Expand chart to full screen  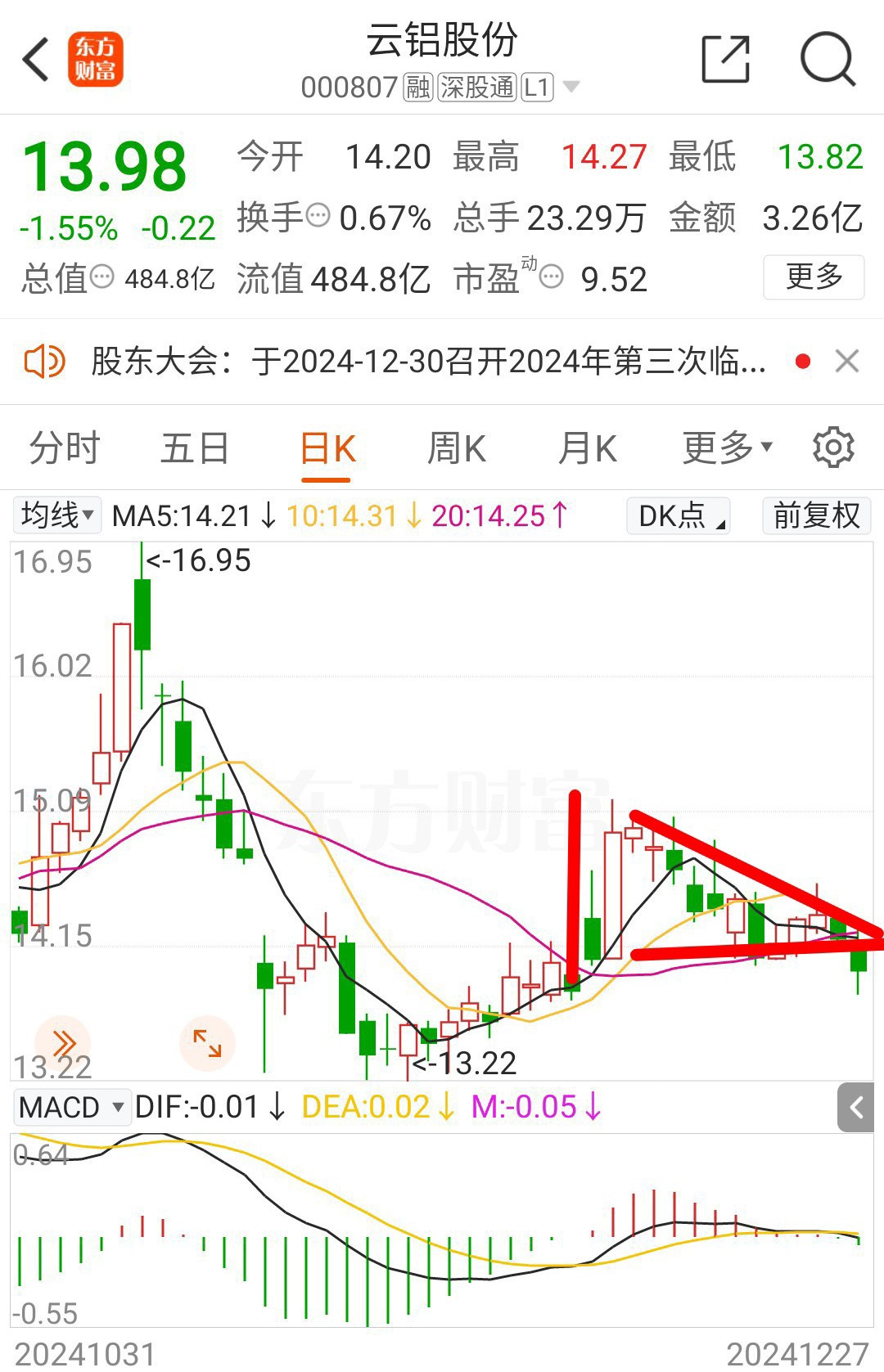[x=207, y=1043]
